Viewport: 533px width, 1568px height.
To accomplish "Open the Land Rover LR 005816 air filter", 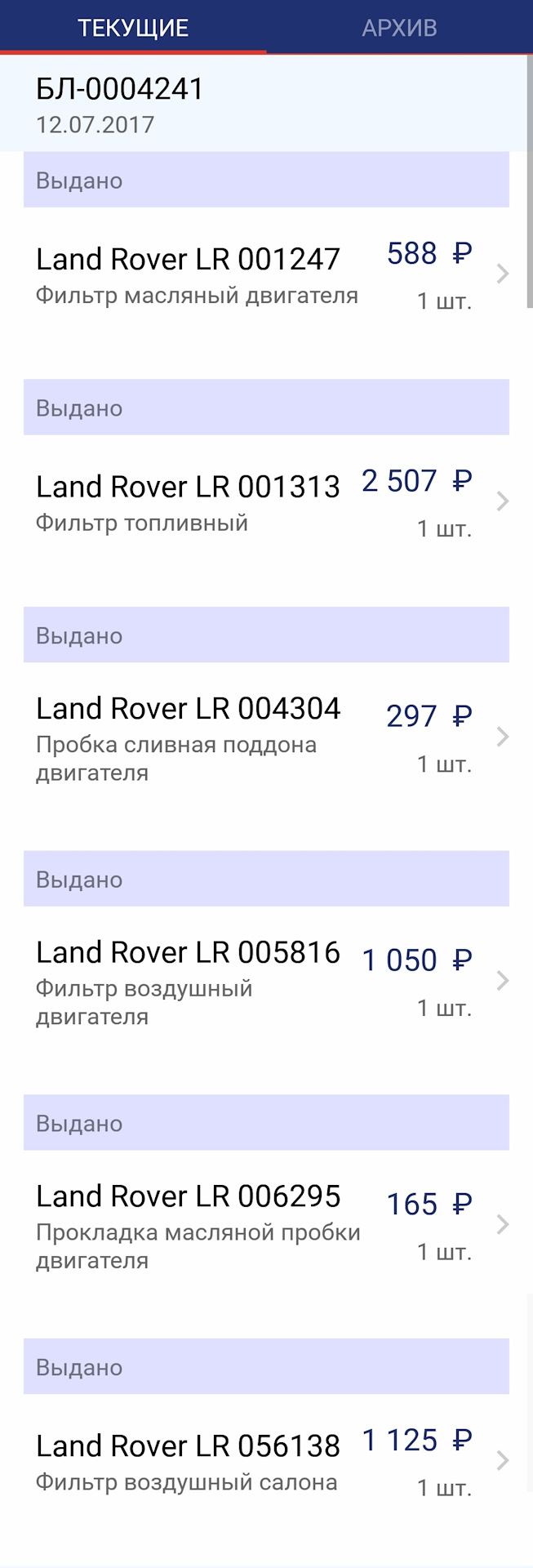I will coord(266,982).
